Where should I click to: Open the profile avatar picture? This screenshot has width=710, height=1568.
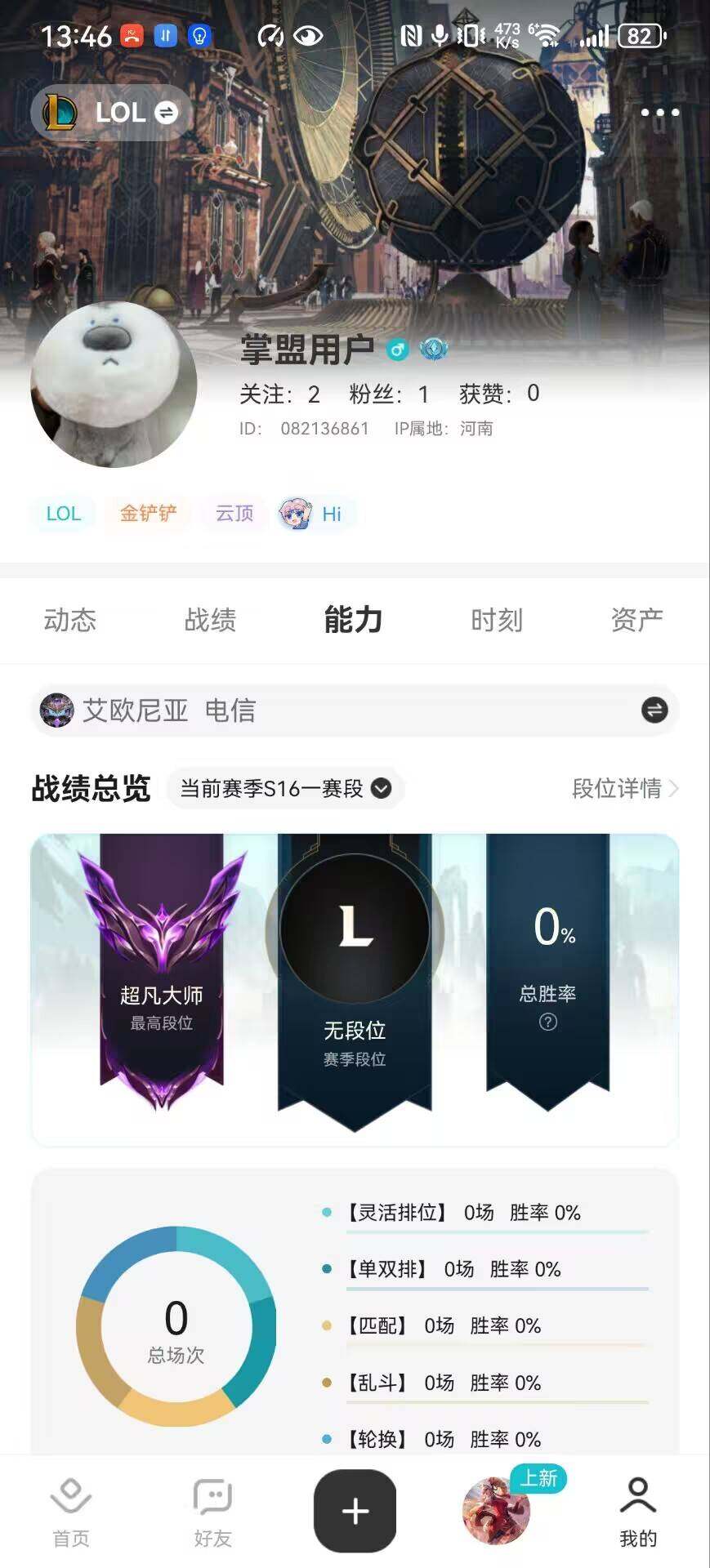[114, 384]
